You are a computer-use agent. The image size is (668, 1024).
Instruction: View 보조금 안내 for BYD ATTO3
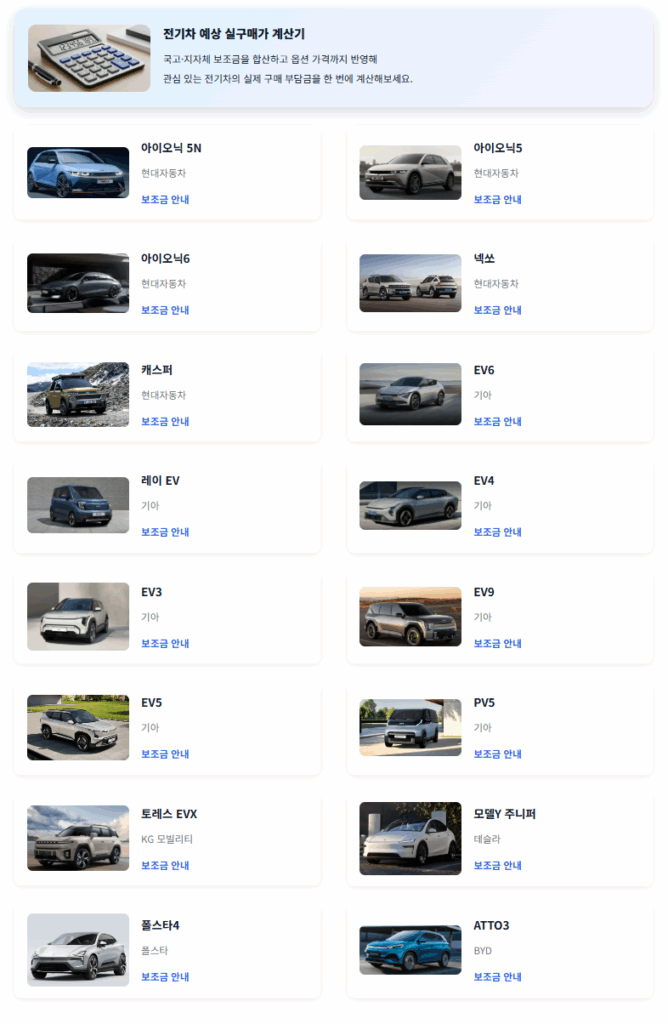click(x=497, y=977)
